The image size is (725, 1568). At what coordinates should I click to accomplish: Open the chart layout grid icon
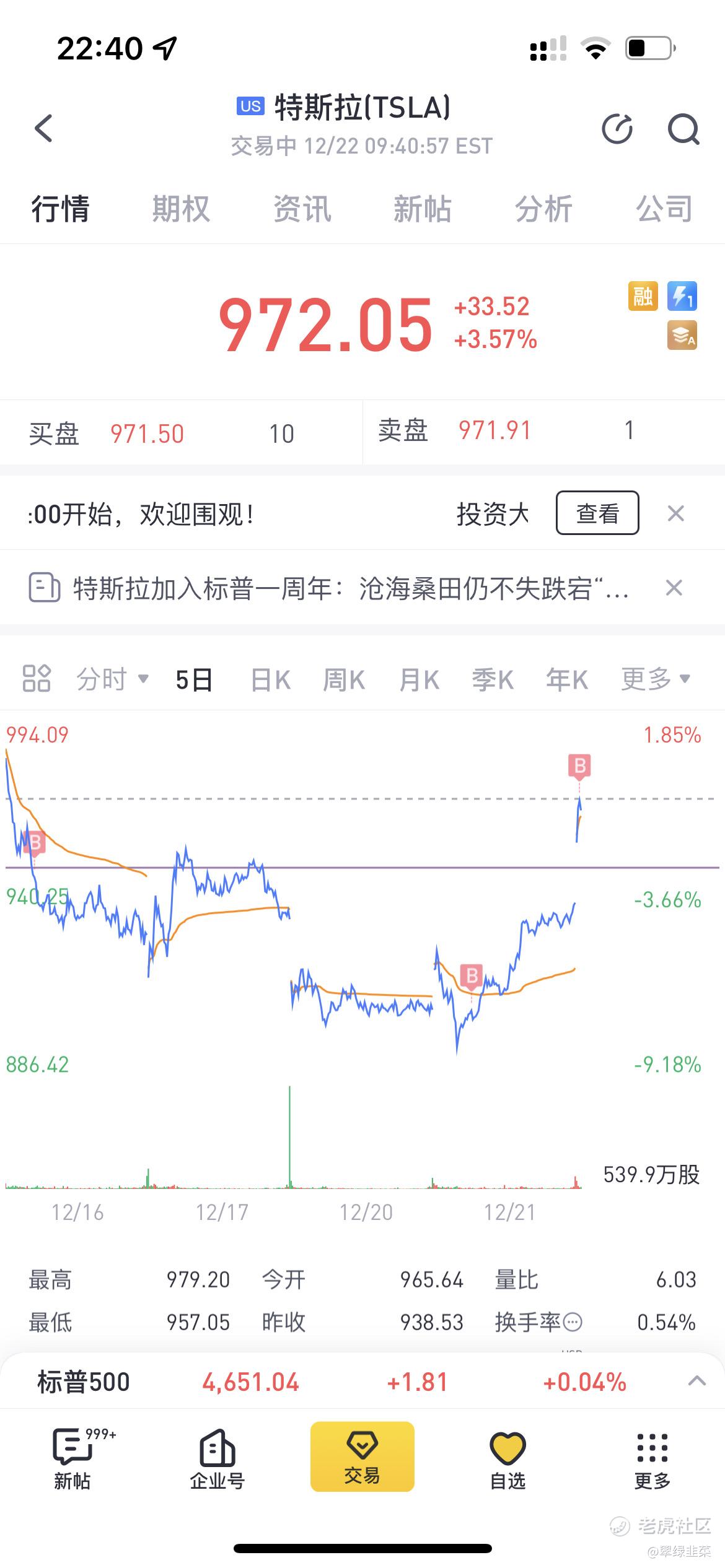37,678
